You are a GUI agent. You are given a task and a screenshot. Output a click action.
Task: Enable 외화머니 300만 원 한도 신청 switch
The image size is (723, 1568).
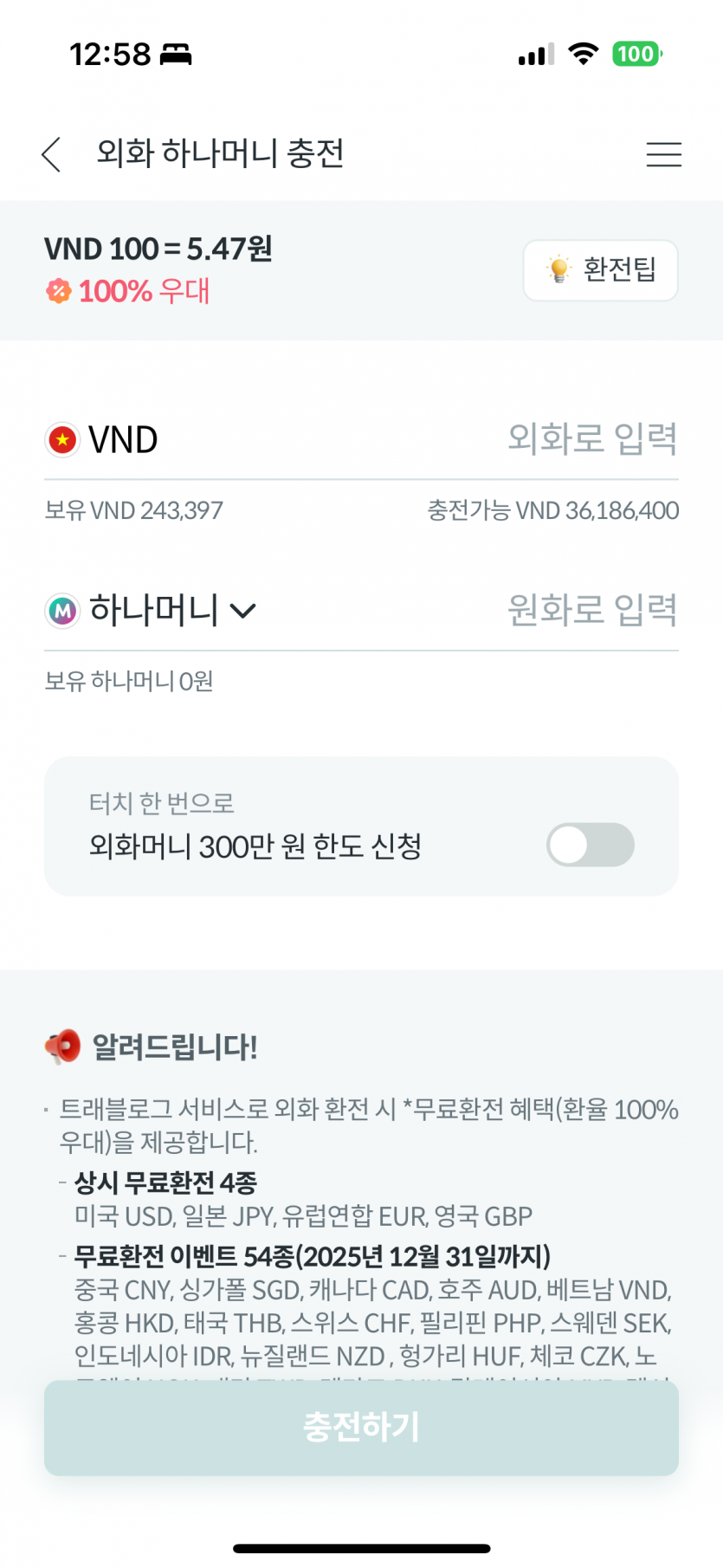[590, 845]
